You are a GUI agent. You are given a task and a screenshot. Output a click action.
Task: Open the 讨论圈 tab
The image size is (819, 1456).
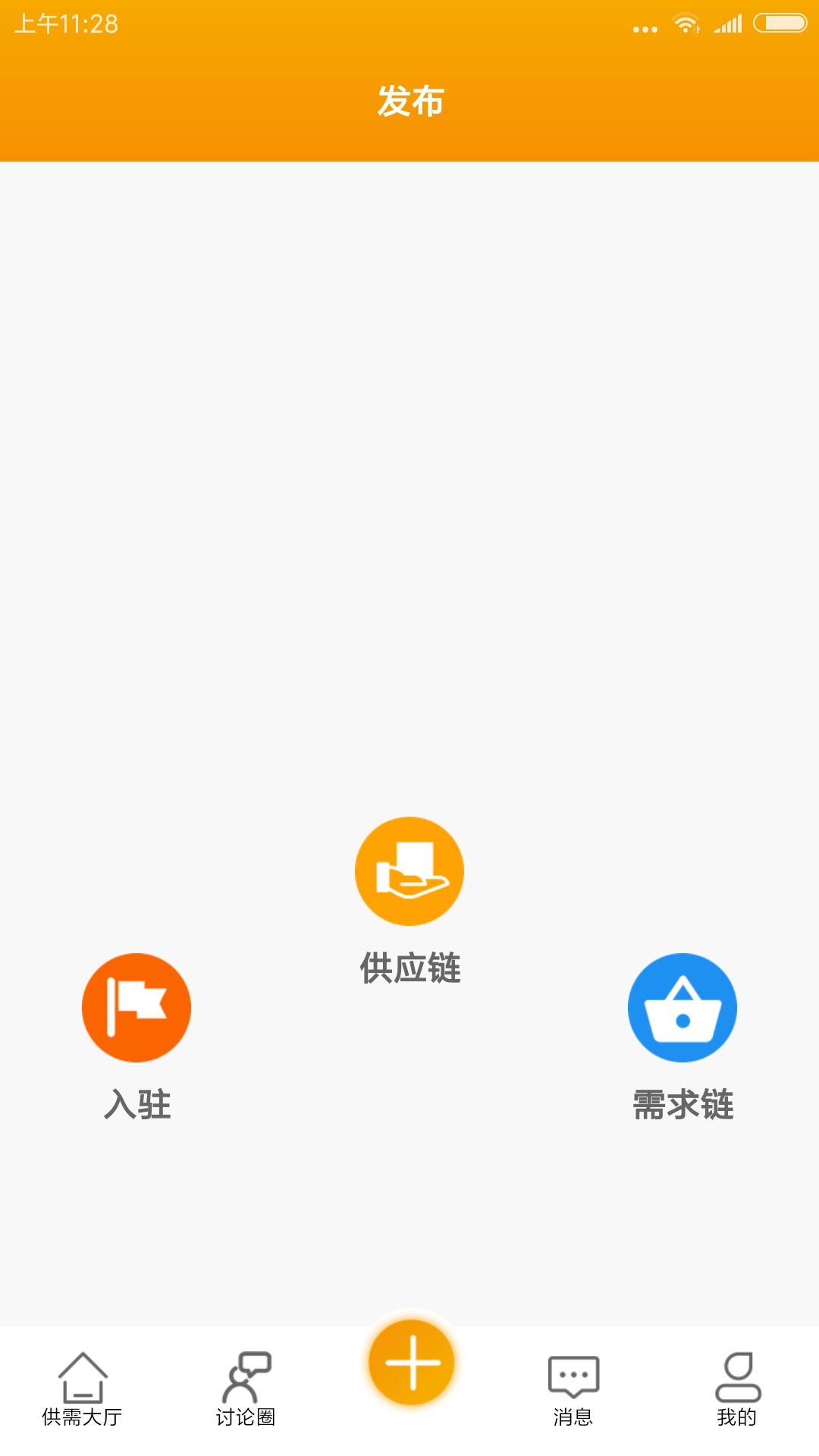click(x=246, y=1389)
